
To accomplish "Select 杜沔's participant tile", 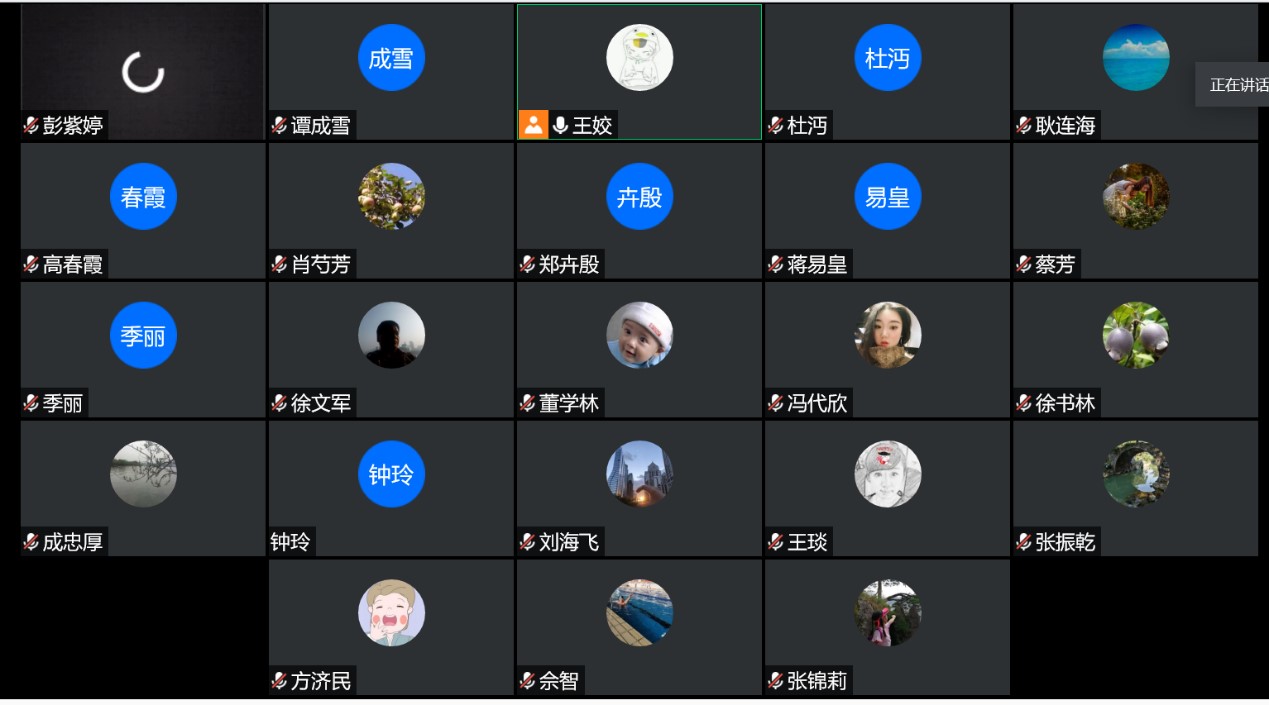I will click(x=887, y=72).
